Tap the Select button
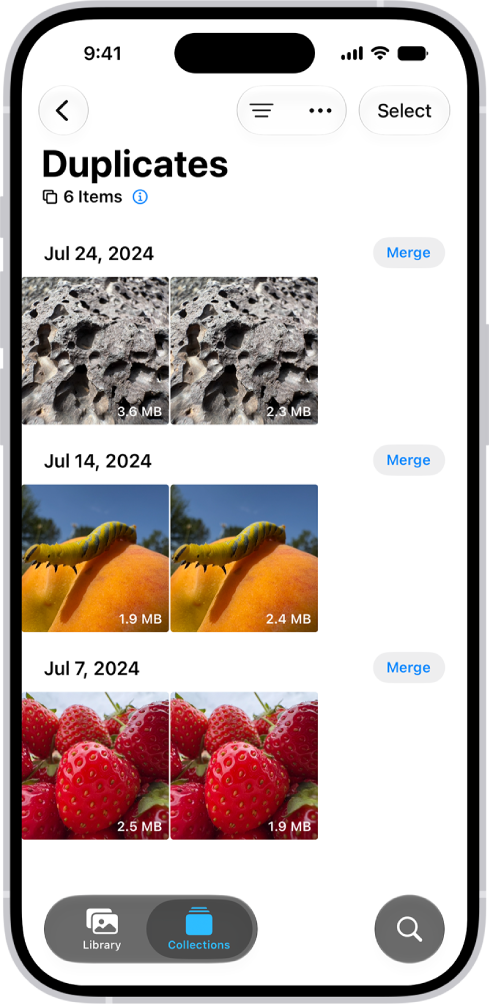The image size is (490, 1008). click(x=404, y=111)
